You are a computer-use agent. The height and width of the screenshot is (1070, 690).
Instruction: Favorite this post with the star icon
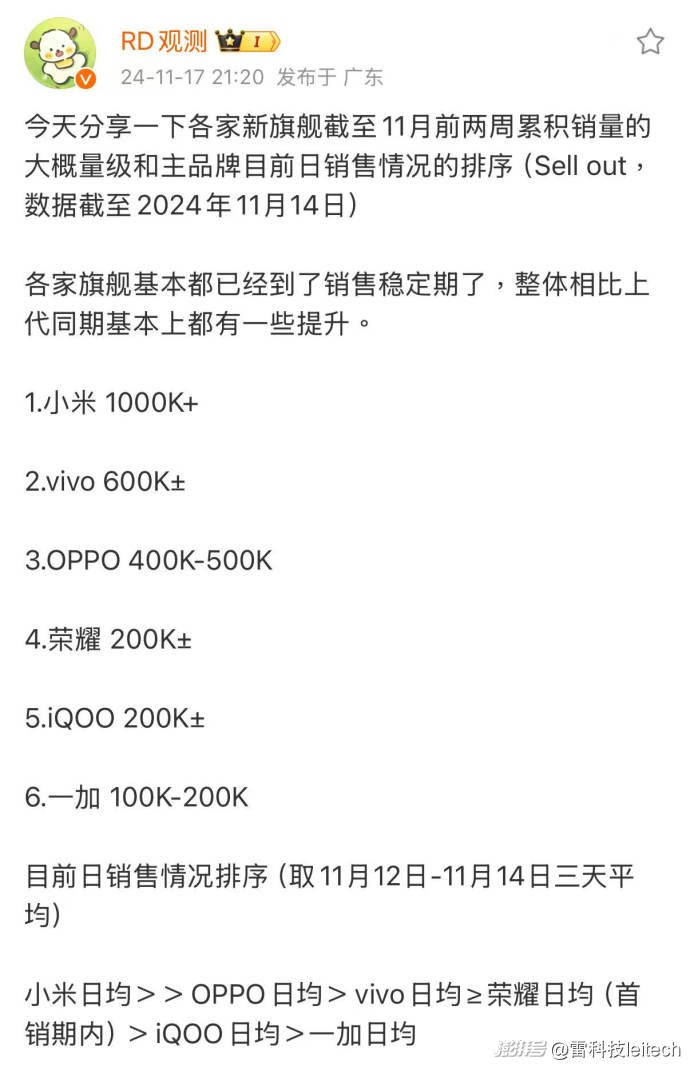(x=650, y=41)
